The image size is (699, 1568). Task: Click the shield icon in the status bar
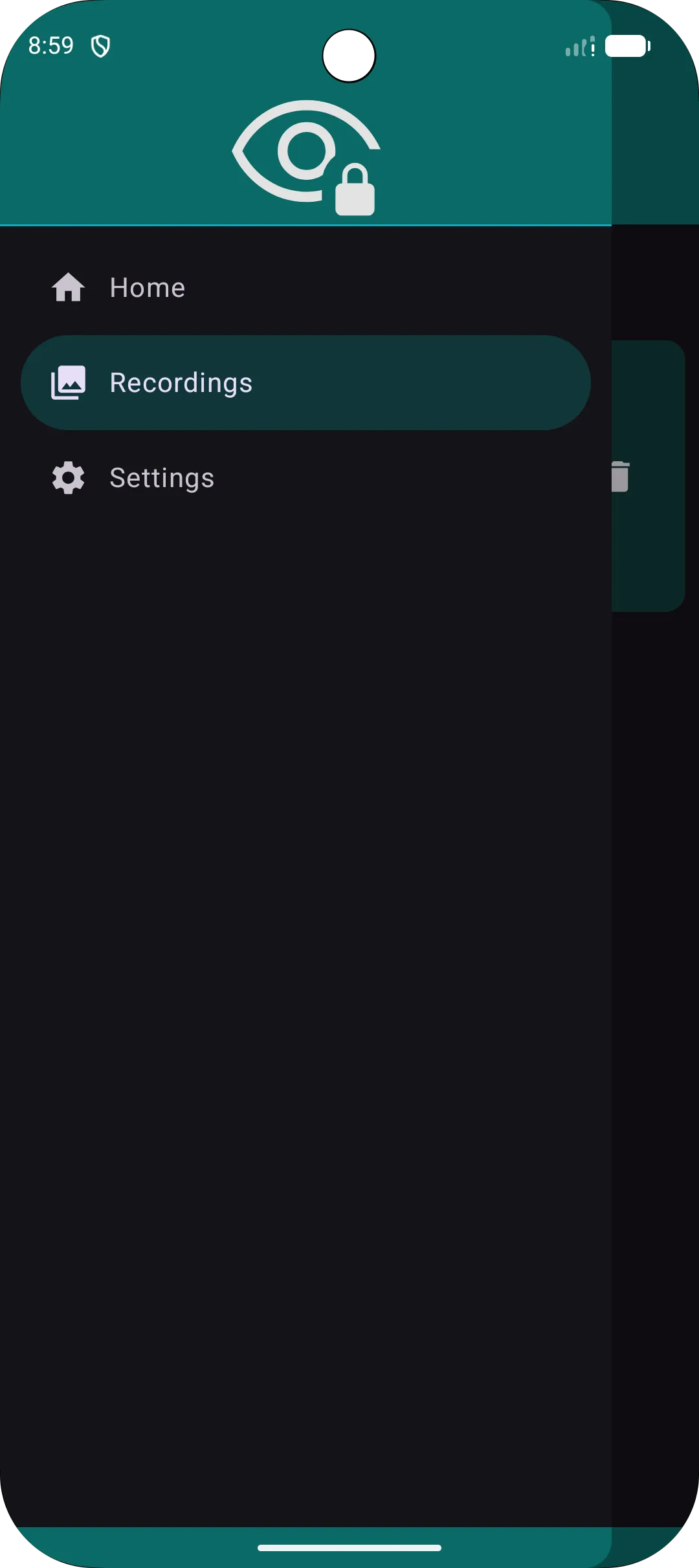coord(102,46)
